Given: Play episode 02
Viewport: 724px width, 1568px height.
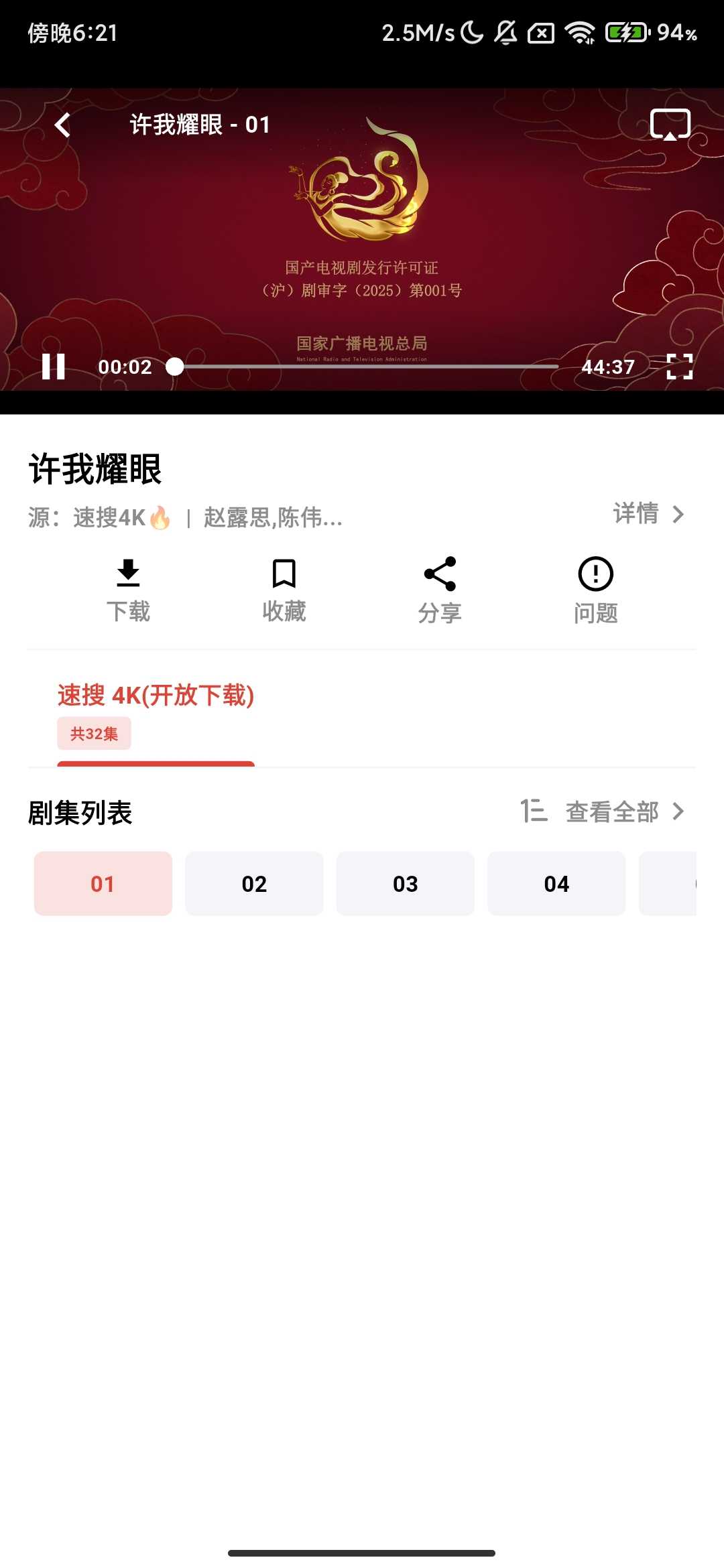Looking at the screenshot, I should point(254,884).
